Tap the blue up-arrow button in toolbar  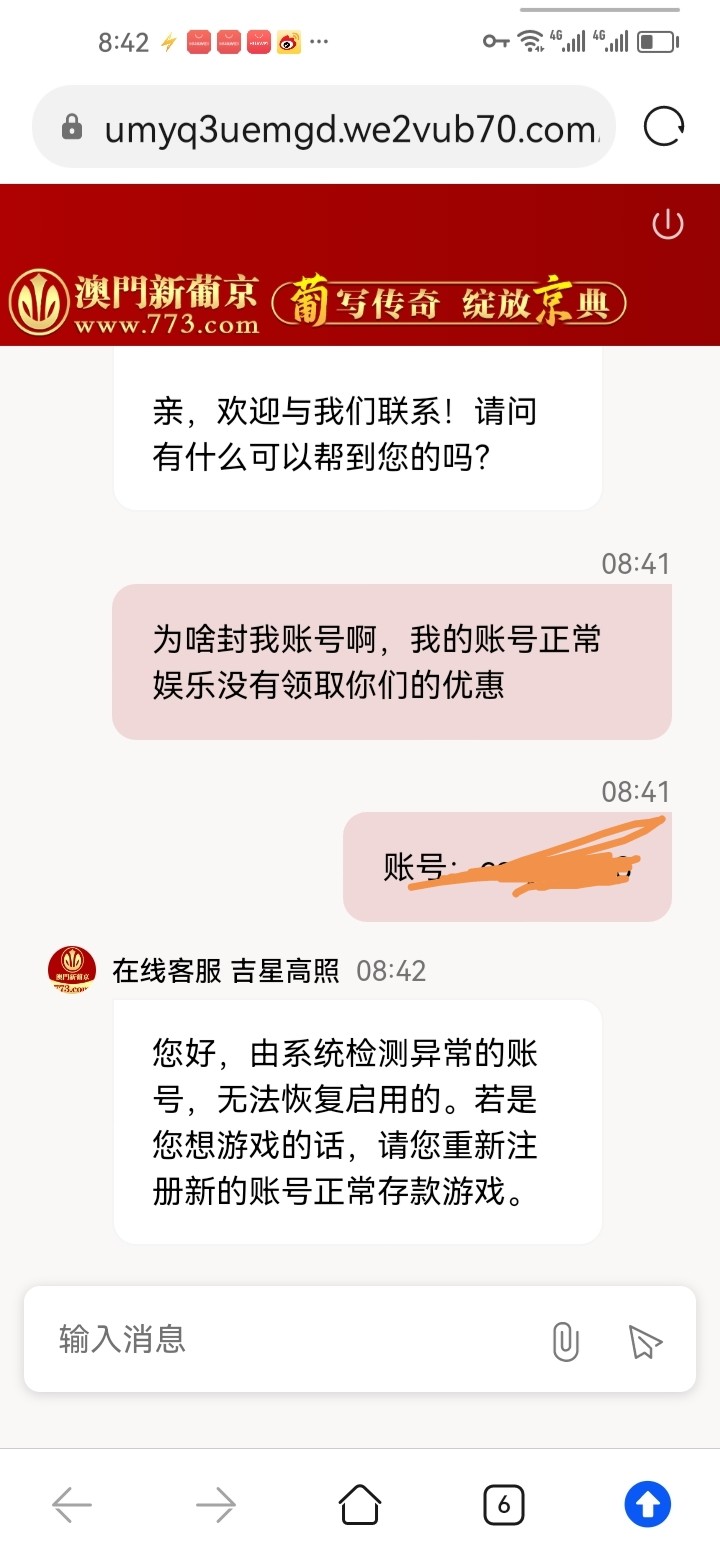tap(647, 1503)
